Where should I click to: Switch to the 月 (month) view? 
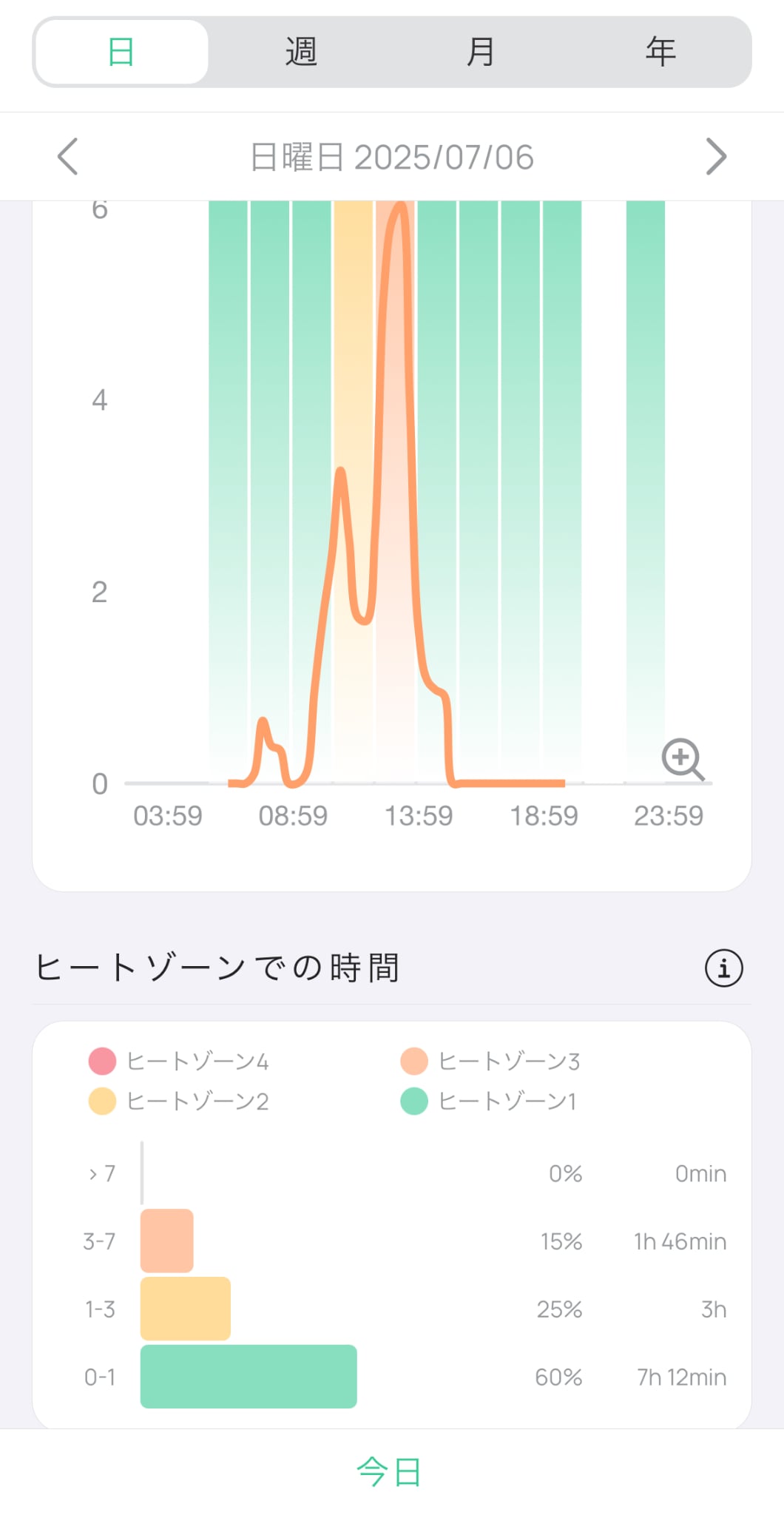tap(481, 53)
